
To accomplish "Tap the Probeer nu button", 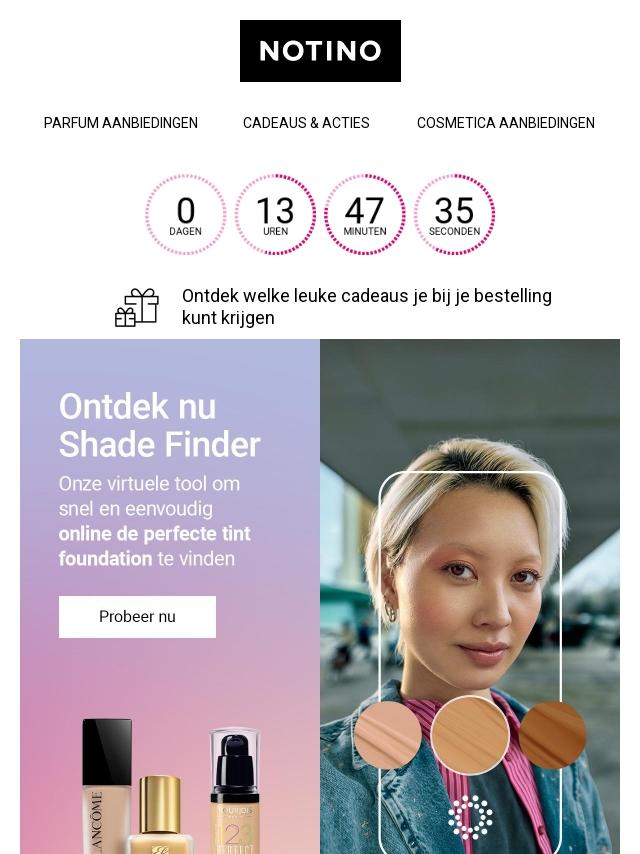I will tap(137, 617).
